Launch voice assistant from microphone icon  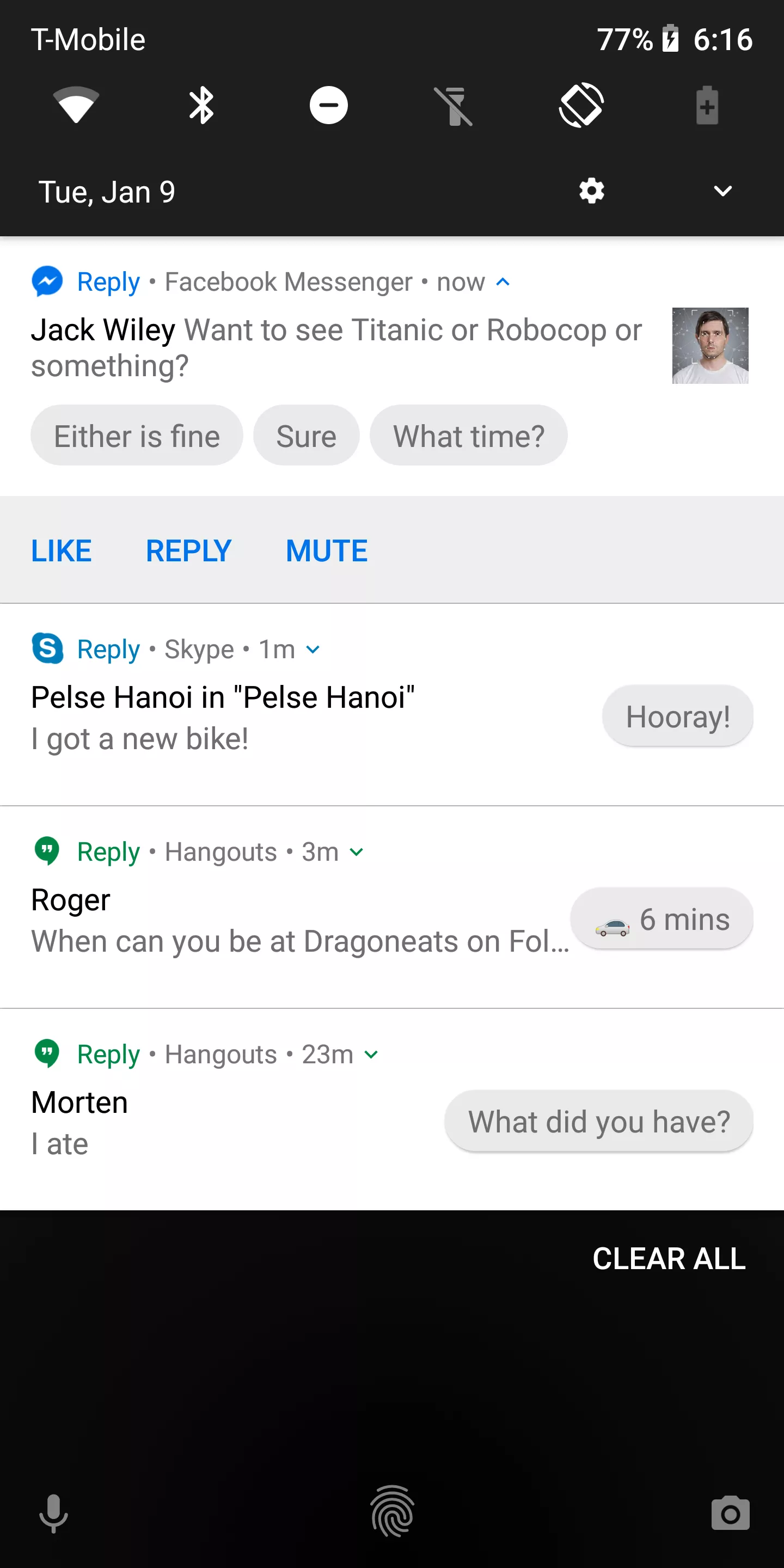coord(53,1514)
